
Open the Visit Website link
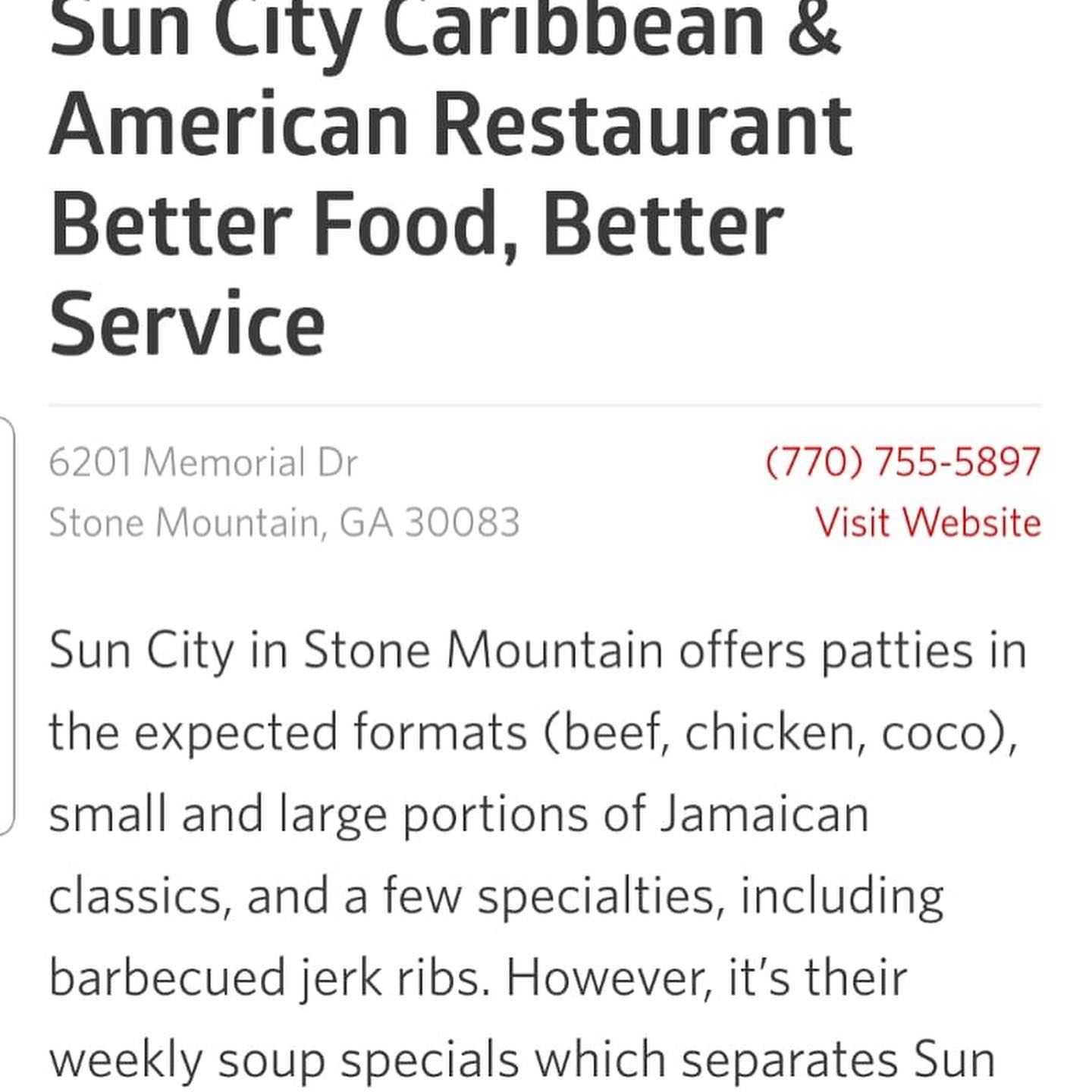[x=927, y=522]
